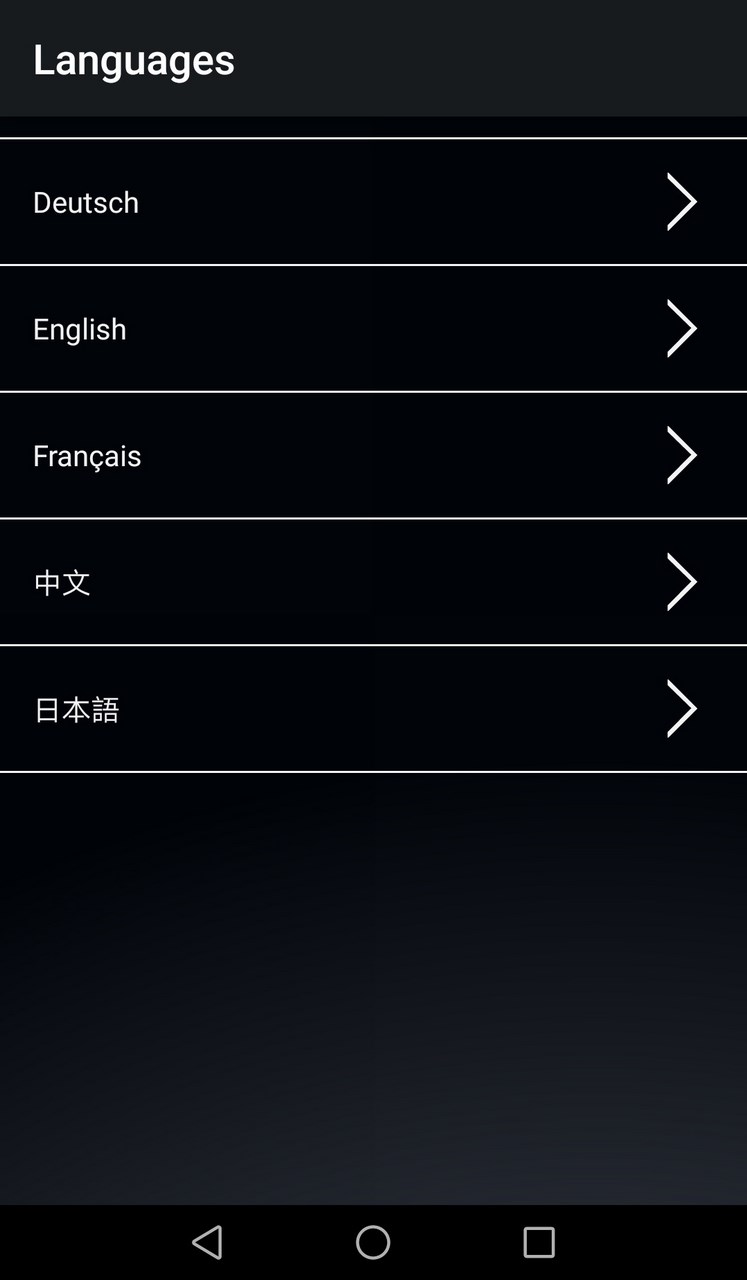Viewport: 747px width, 1280px height.
Task: Choose English from the languages list
Action: coord(373,328)
